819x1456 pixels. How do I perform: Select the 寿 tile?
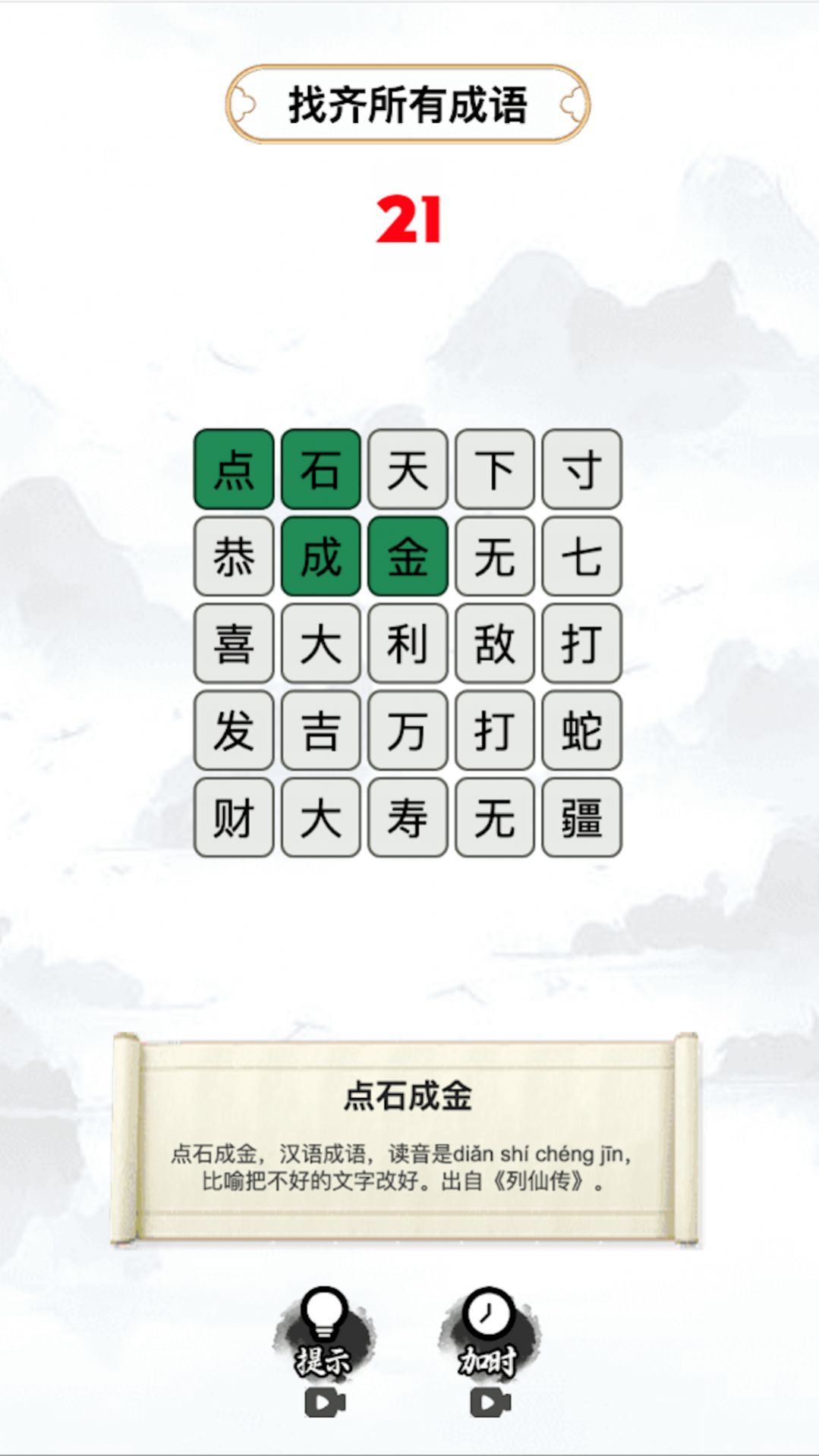coord(408,818)
